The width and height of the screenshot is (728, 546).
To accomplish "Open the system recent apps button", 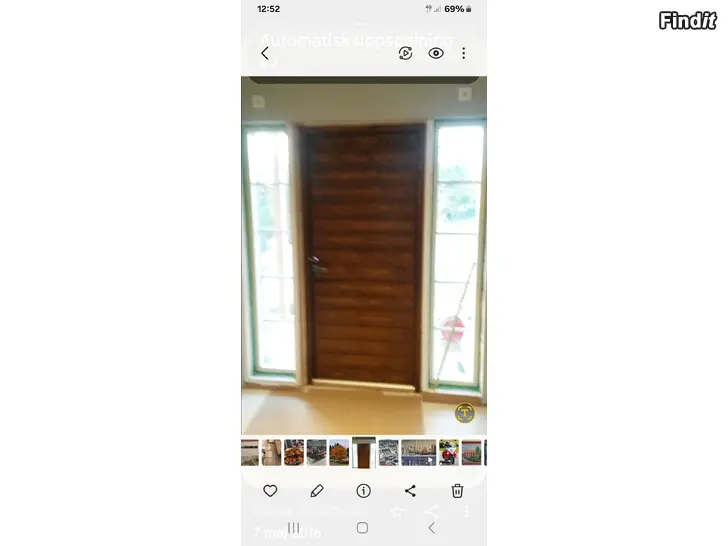I will click(293, 527).
